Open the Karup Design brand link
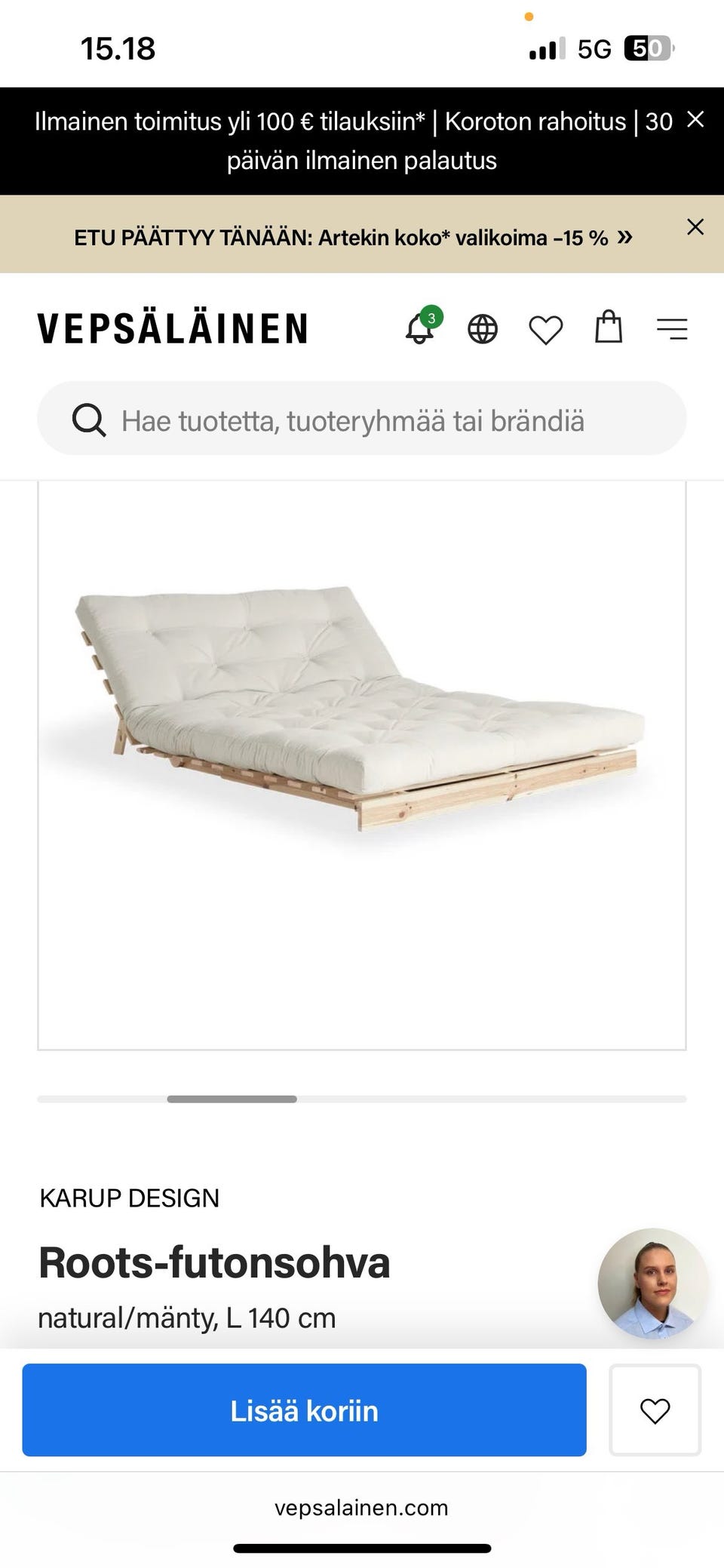Viewport: 724px width, 1568px height. (130, 1198)
